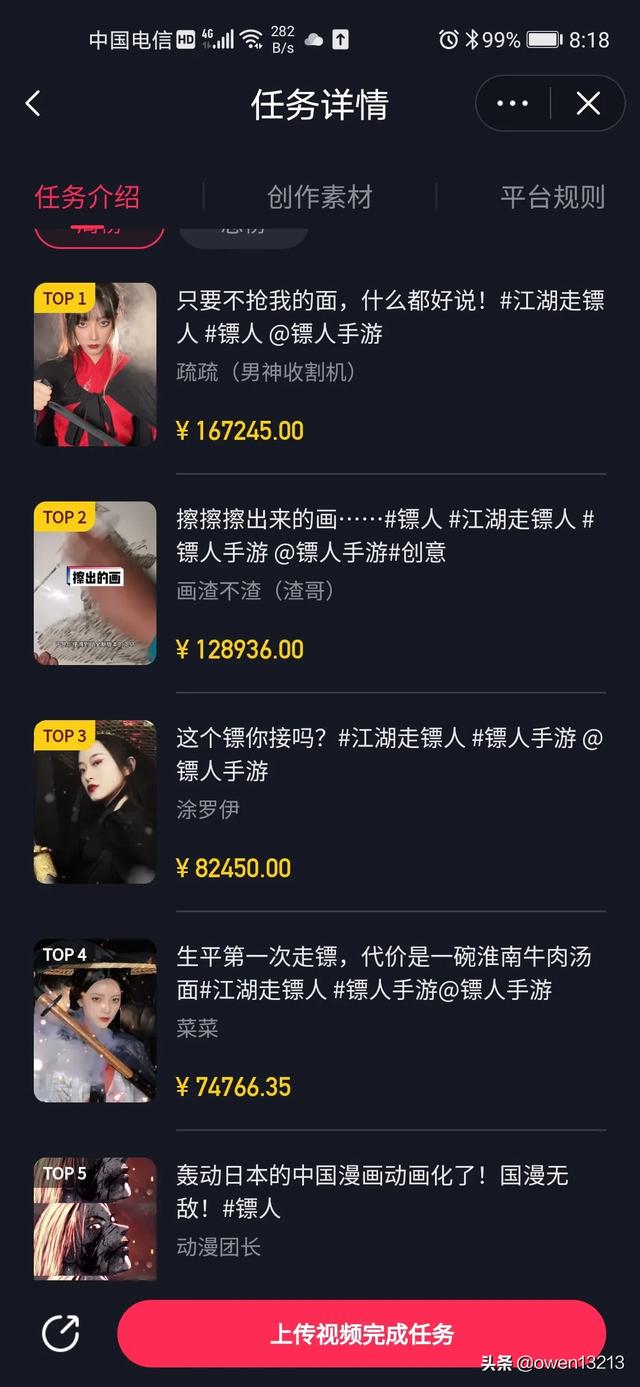The height and width of the screenshot is (1387, 640).
Task: Switch to the 创作素材 tab
Action: coord(320,197)
